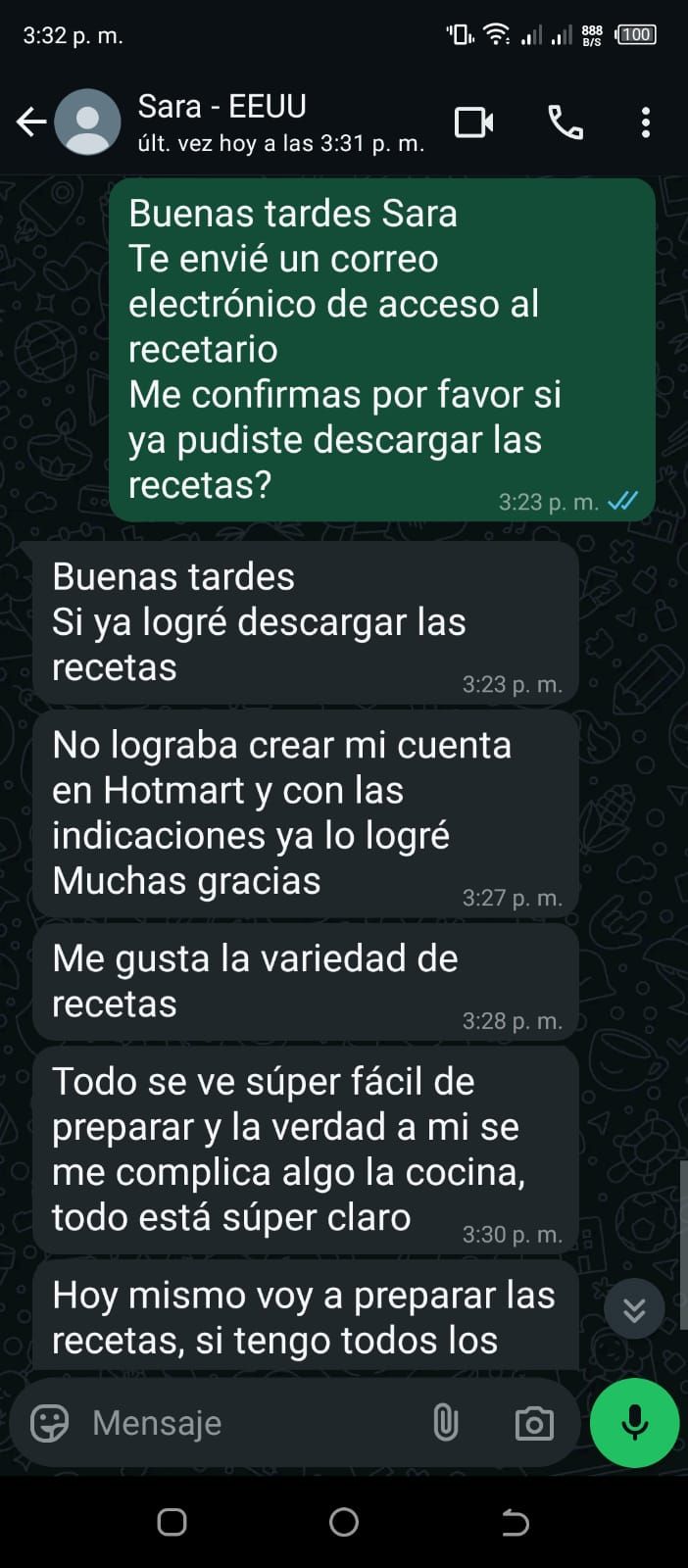Screen dimensions: 688x1568
Task: Tap the system home button
Action: (x=344, y=1522)
